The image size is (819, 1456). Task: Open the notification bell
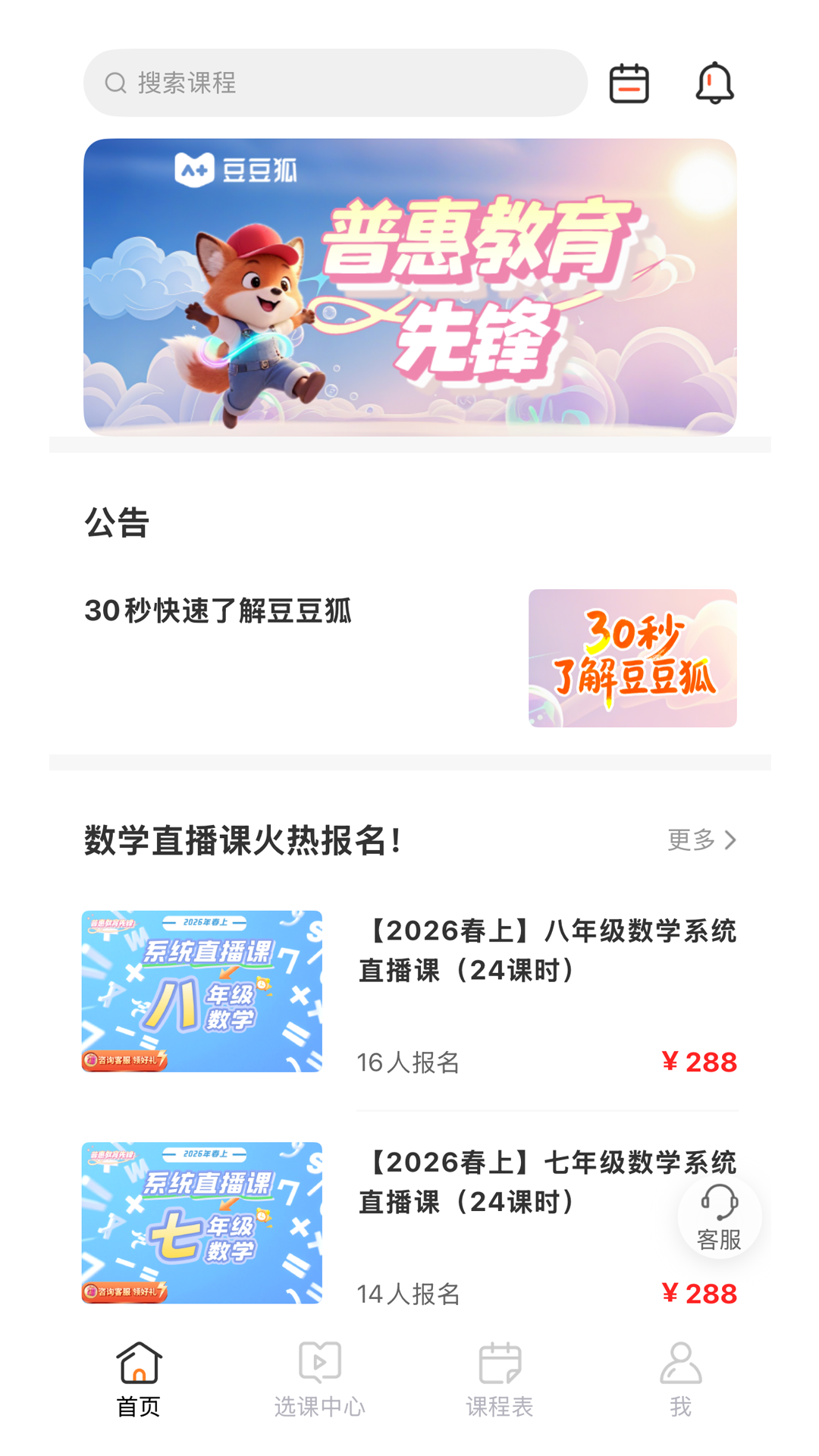[x=713, y=83]
